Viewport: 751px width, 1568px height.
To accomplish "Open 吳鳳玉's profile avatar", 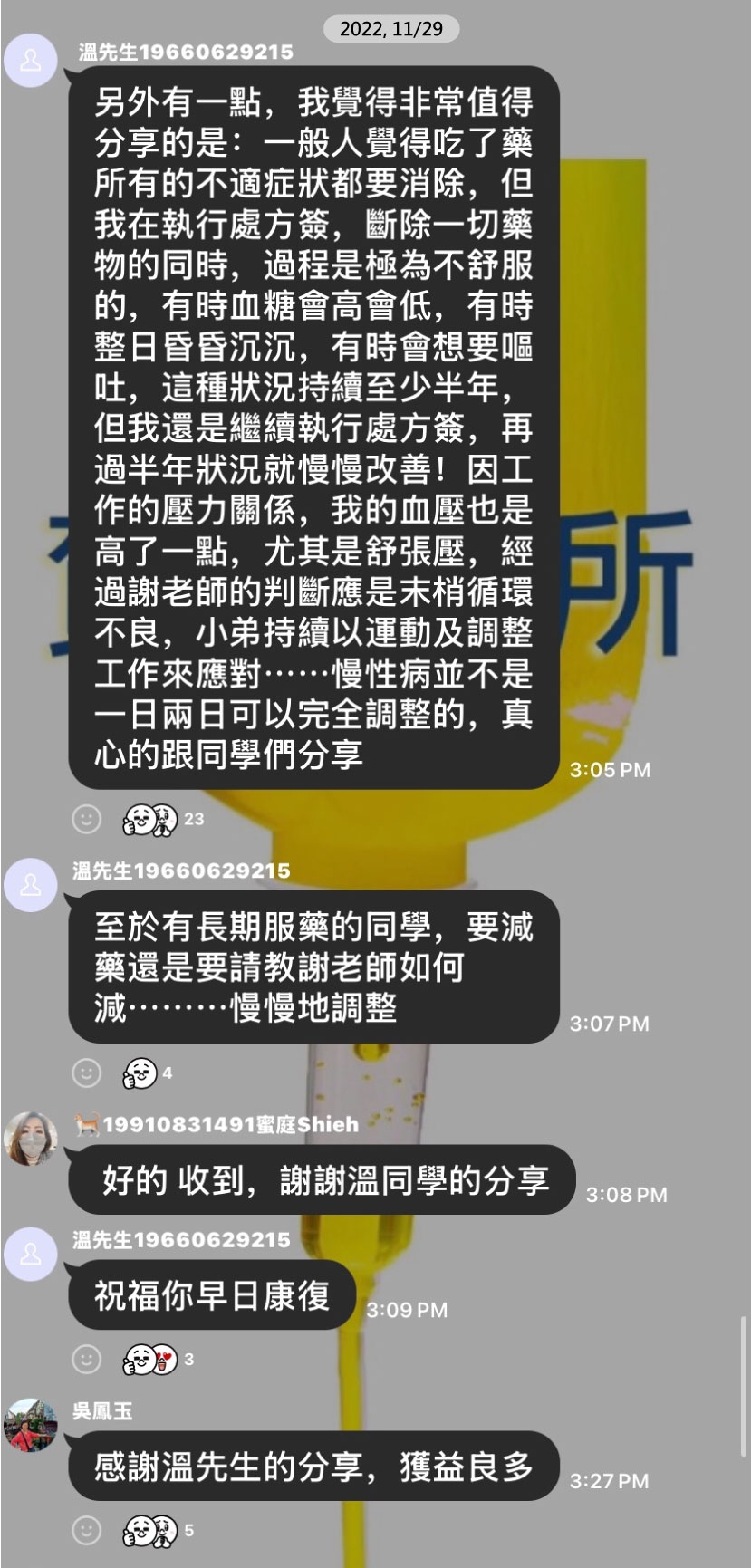I will (30, 1426).
